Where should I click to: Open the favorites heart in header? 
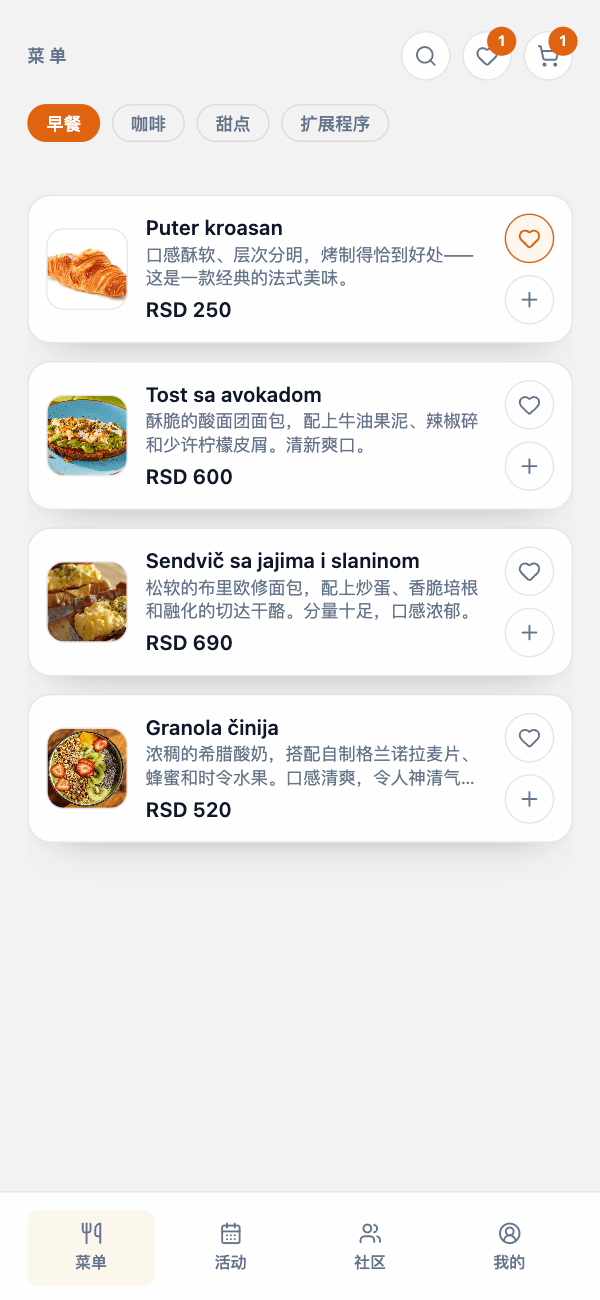(x=487, y=56)
